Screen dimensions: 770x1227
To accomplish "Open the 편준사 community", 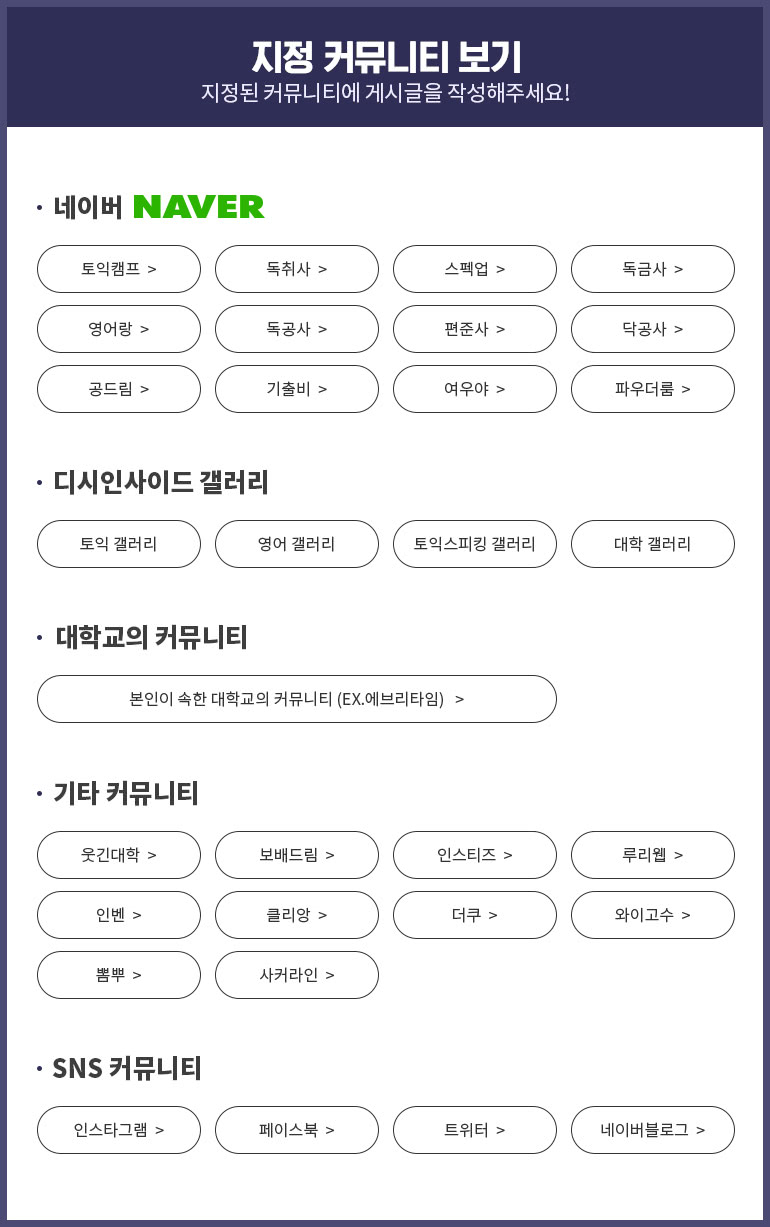I will [475, 329].
